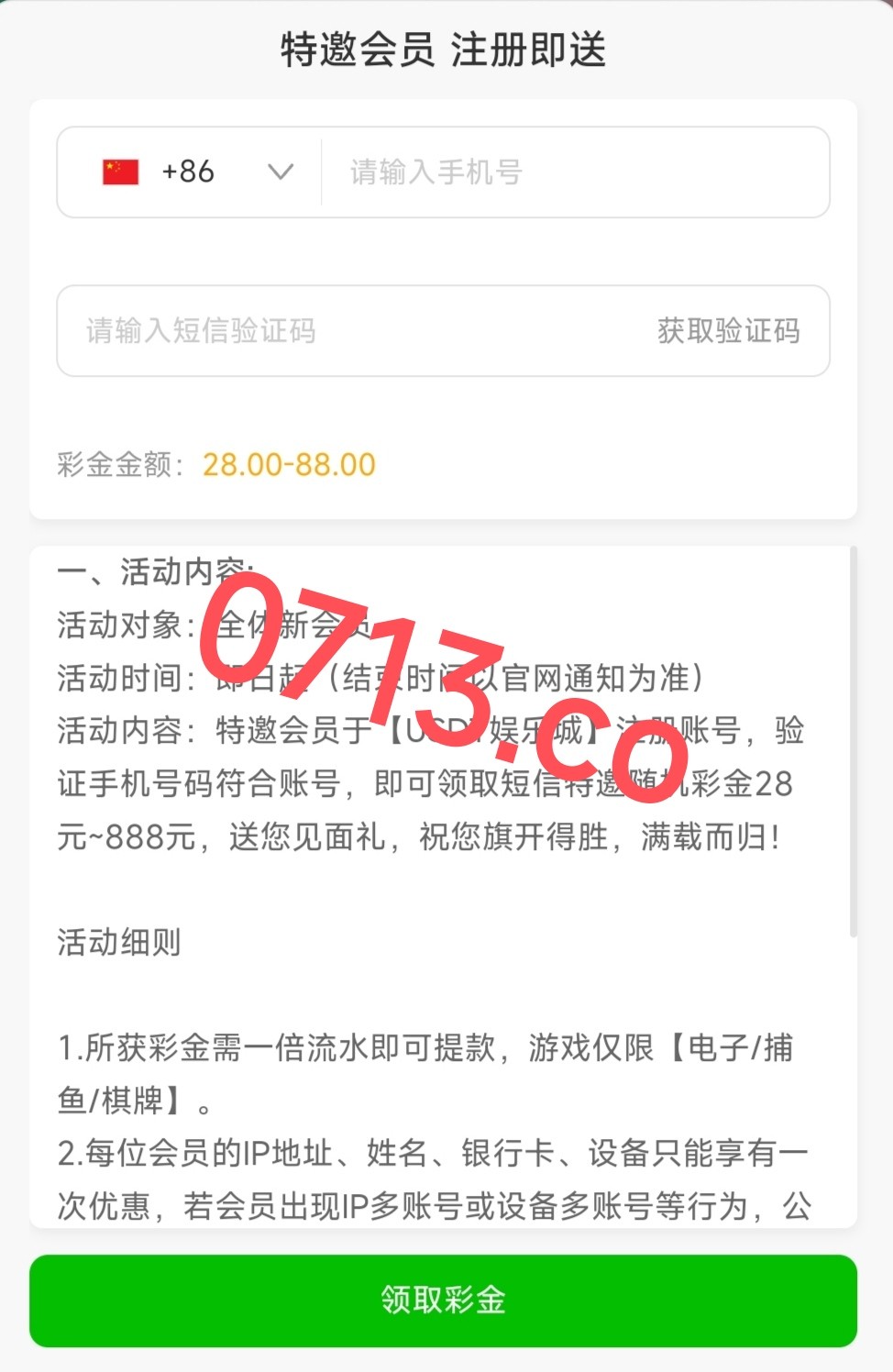Open the +86 country code dropdown
Screen dimensions: 893x1372
click(x=197, y=172)
